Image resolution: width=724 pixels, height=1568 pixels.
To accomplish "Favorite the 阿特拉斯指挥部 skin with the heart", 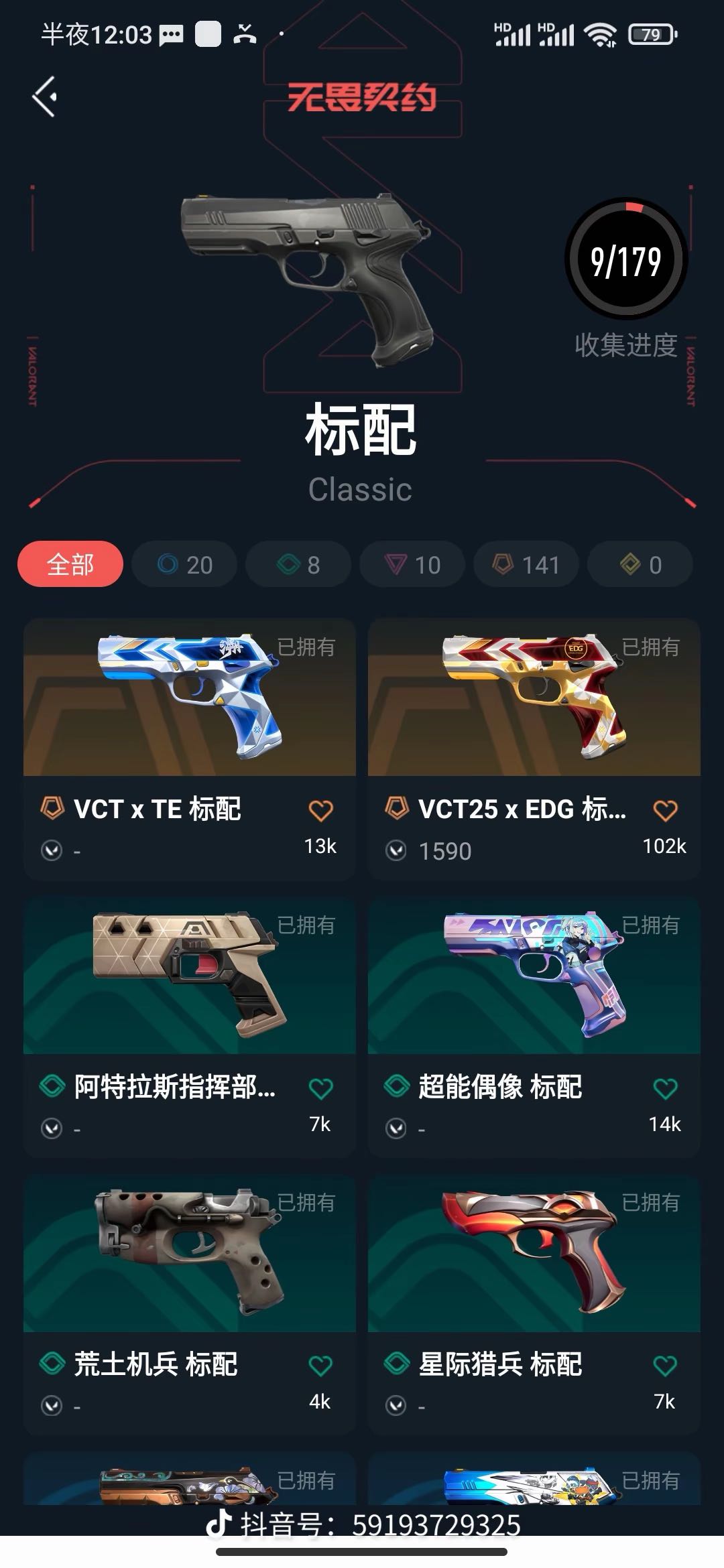I will click(x=320, y=1089).
